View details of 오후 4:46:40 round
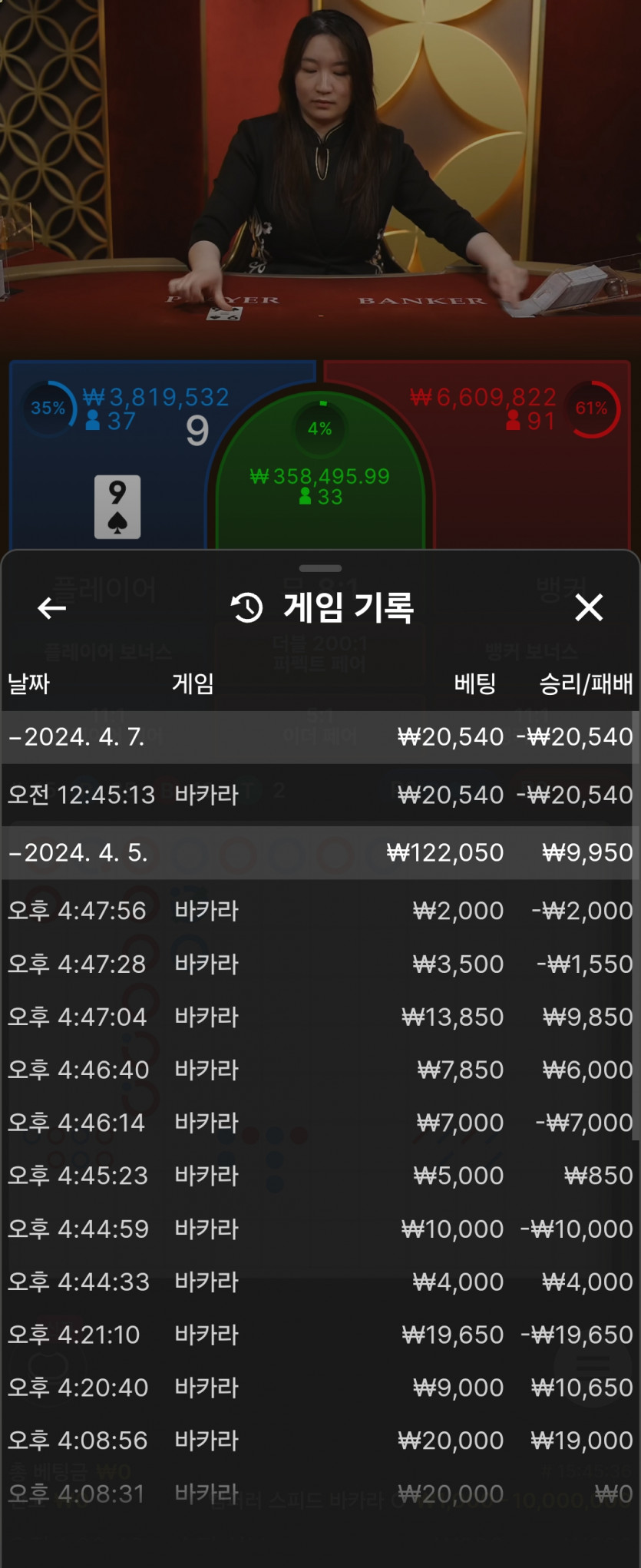Viewport: 641px width, 1568px height. [319, 1070]
